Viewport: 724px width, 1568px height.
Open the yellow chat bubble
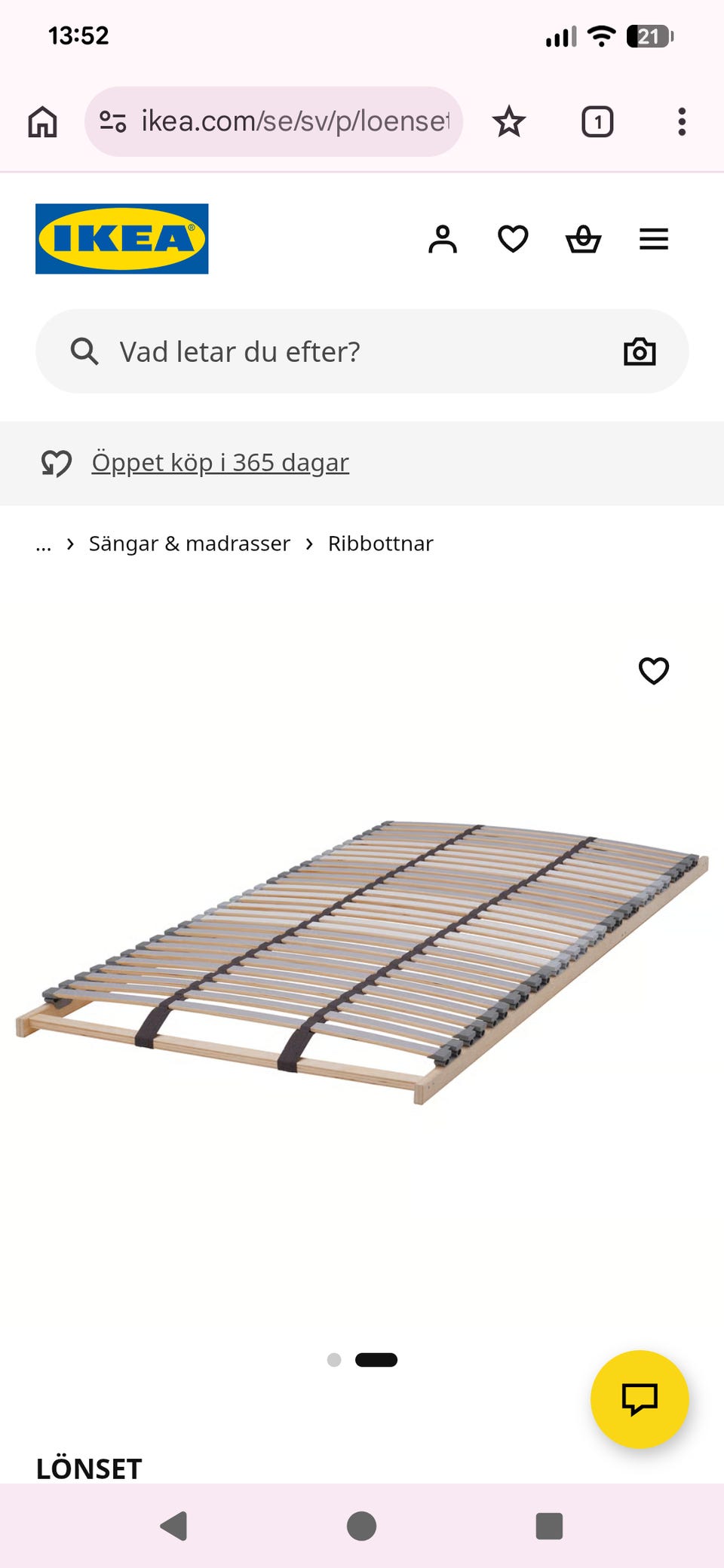click(640, 1399)
